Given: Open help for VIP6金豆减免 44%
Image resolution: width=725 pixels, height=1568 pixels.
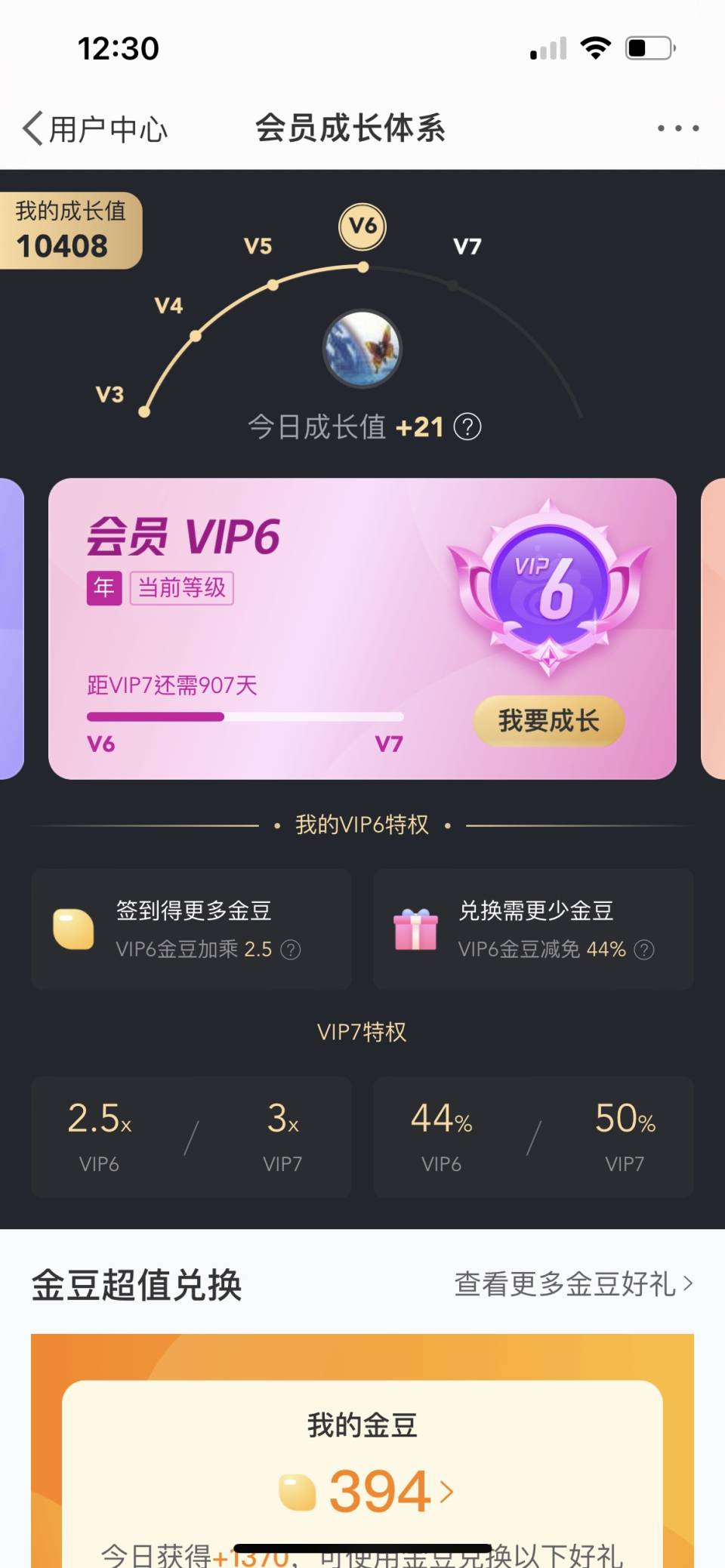Looking at the screenshot, I should coord(644,950).
